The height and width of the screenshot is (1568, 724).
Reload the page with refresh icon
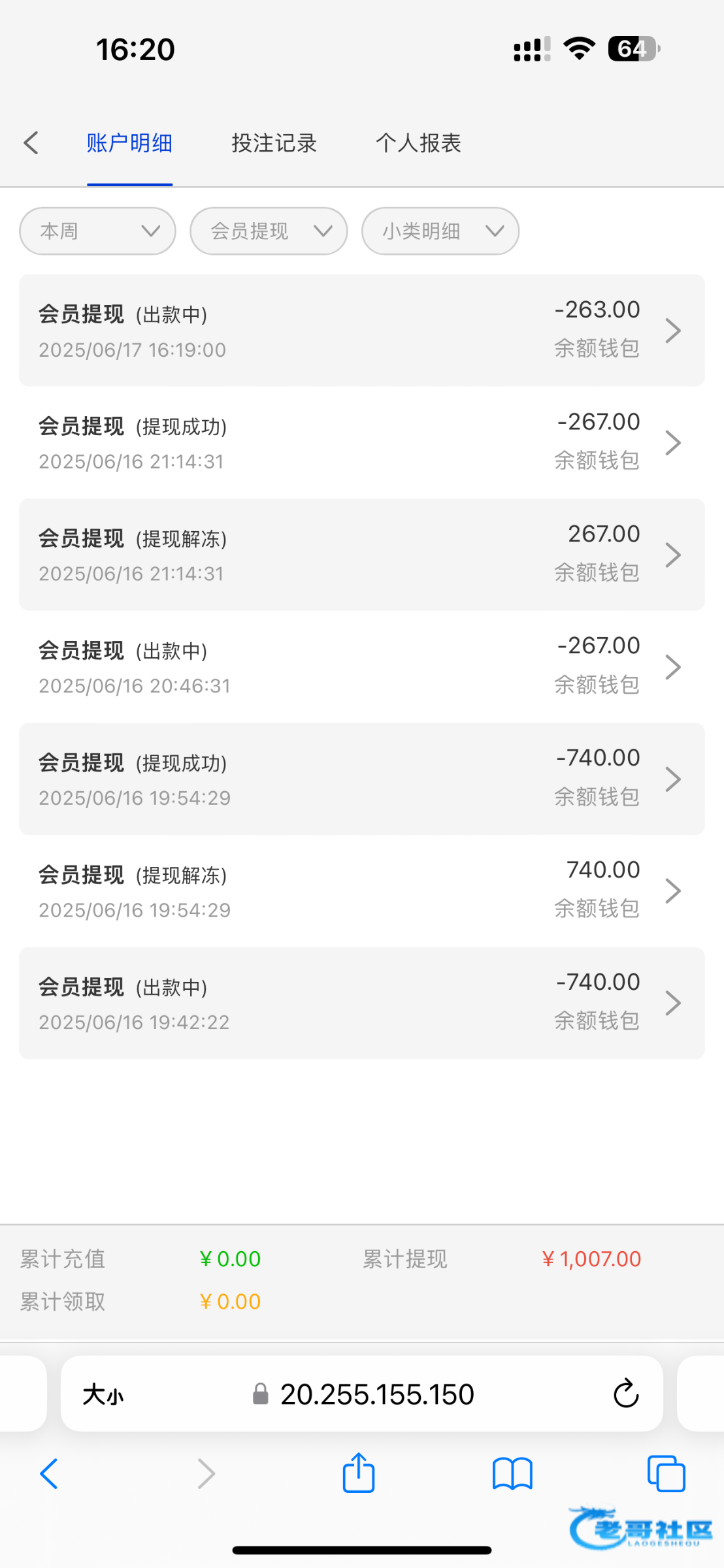pyautogui.click(x=626, y=1394)
